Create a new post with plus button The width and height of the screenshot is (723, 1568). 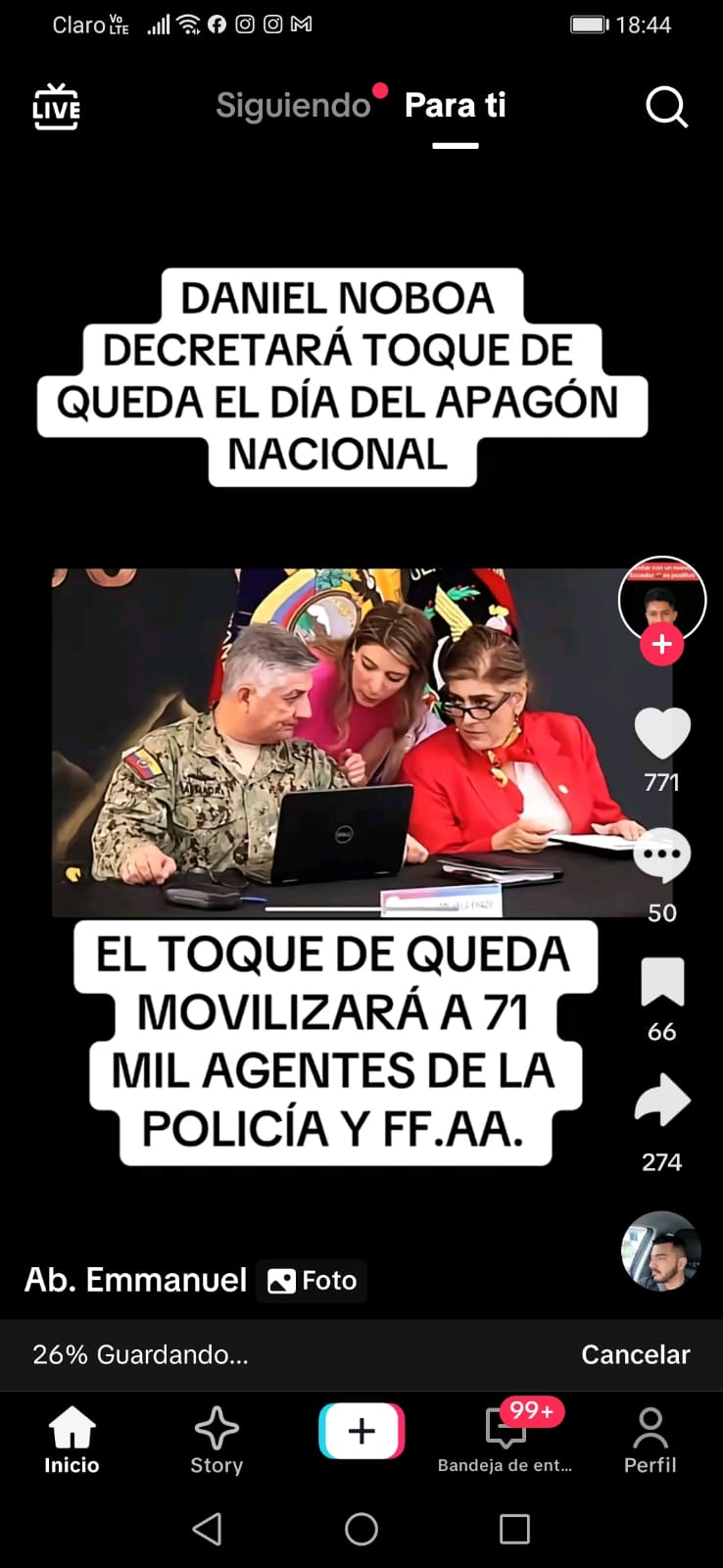coord(361,1431)
